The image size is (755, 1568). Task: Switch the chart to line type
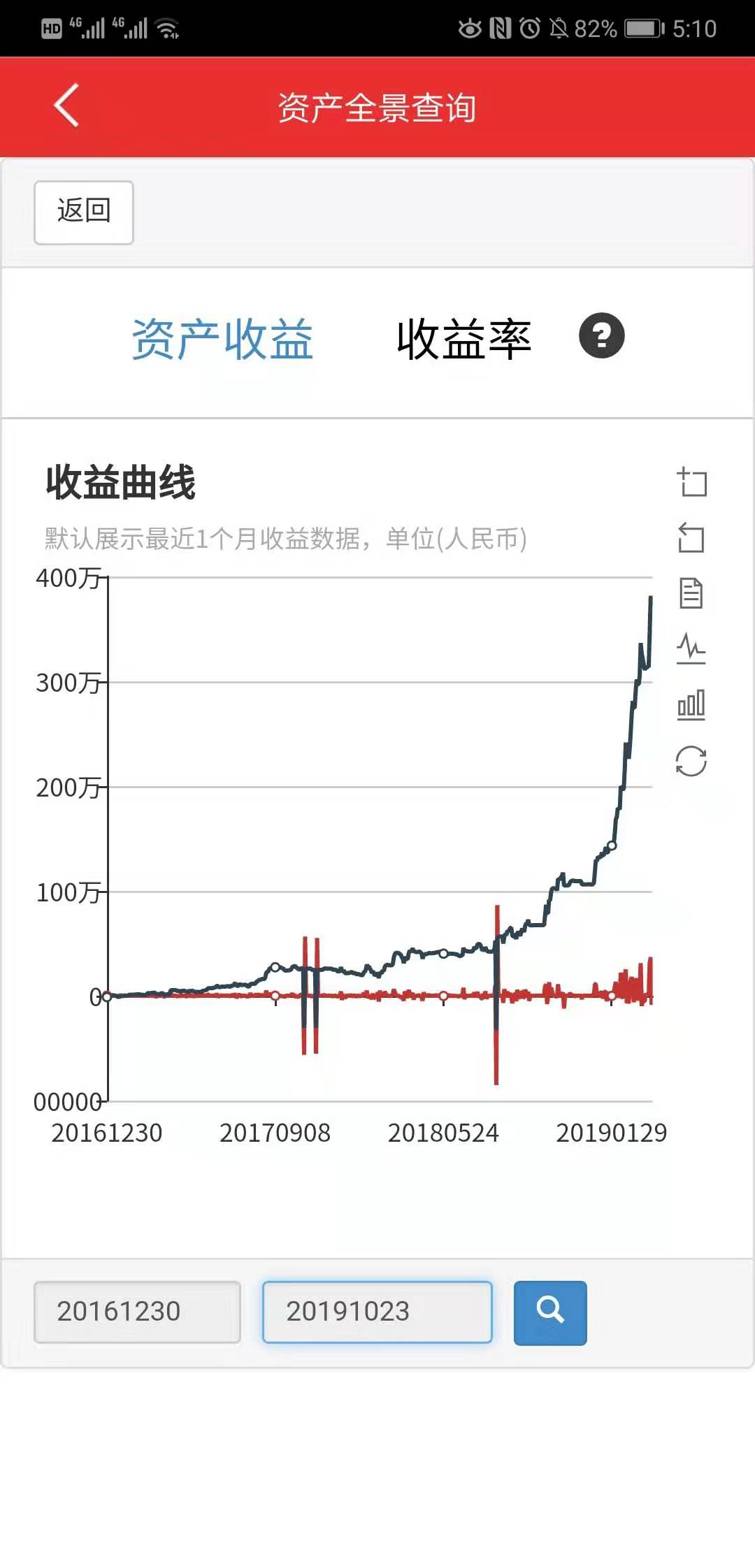pos(691,648)
